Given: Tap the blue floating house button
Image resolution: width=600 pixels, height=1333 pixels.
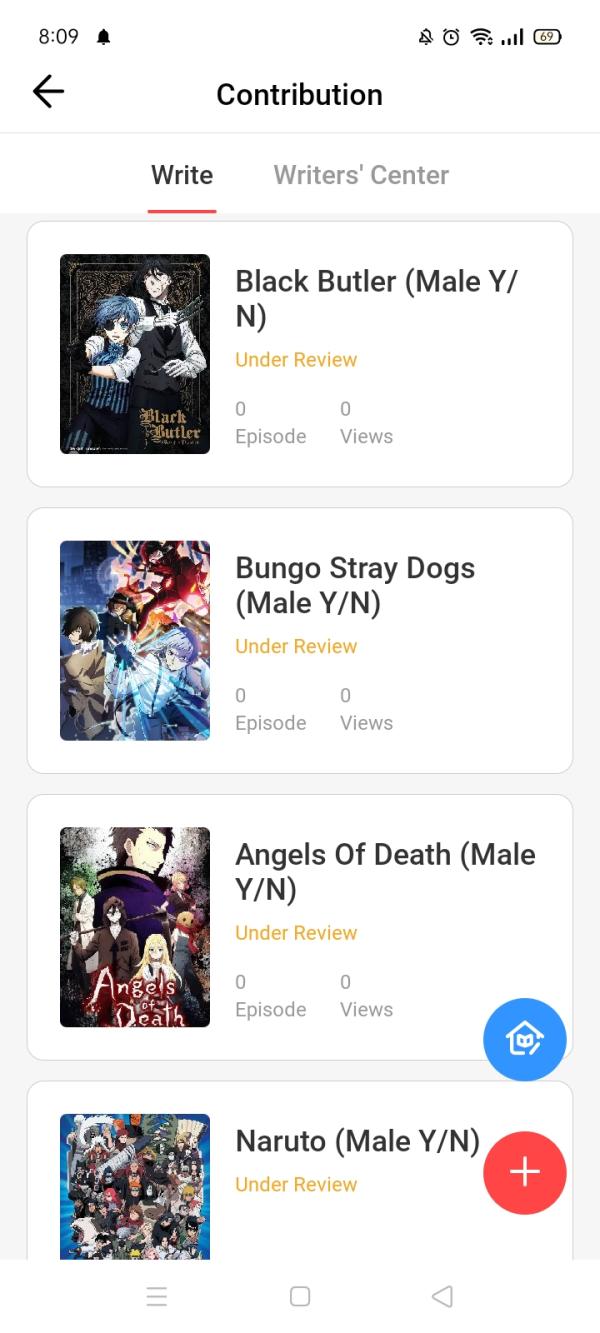Looking at the screenshot, I should click(x=524, y=1039).
